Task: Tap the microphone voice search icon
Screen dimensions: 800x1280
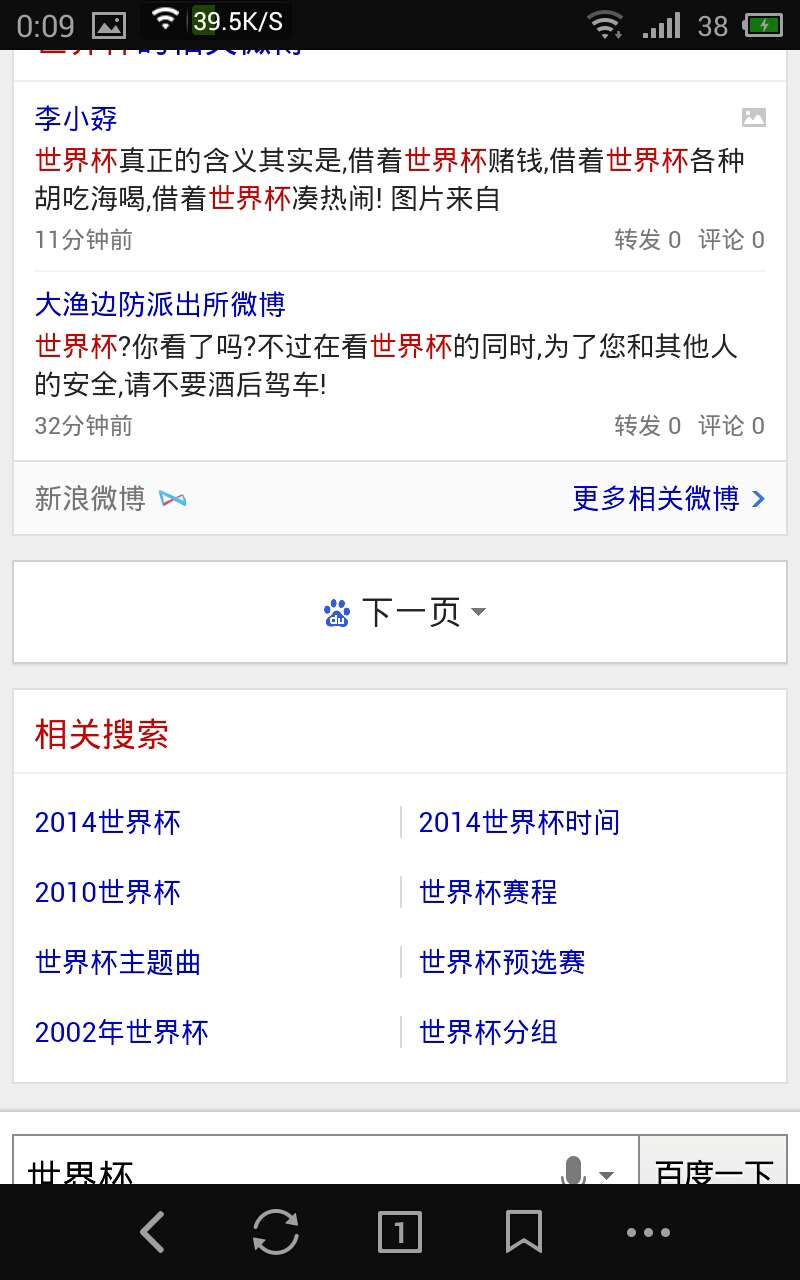Action: 573,1168
